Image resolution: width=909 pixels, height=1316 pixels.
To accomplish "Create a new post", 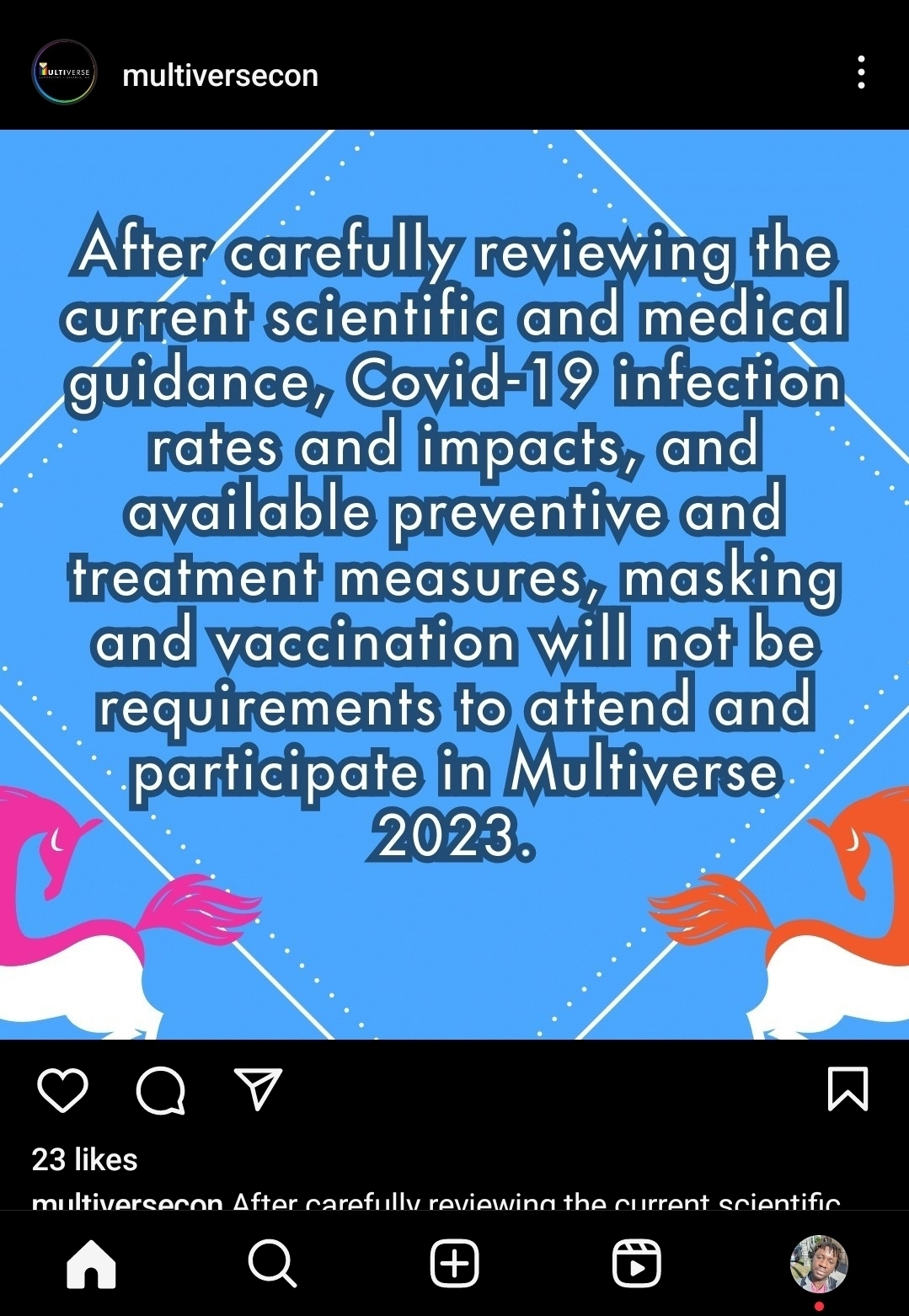I will 455,1264.
